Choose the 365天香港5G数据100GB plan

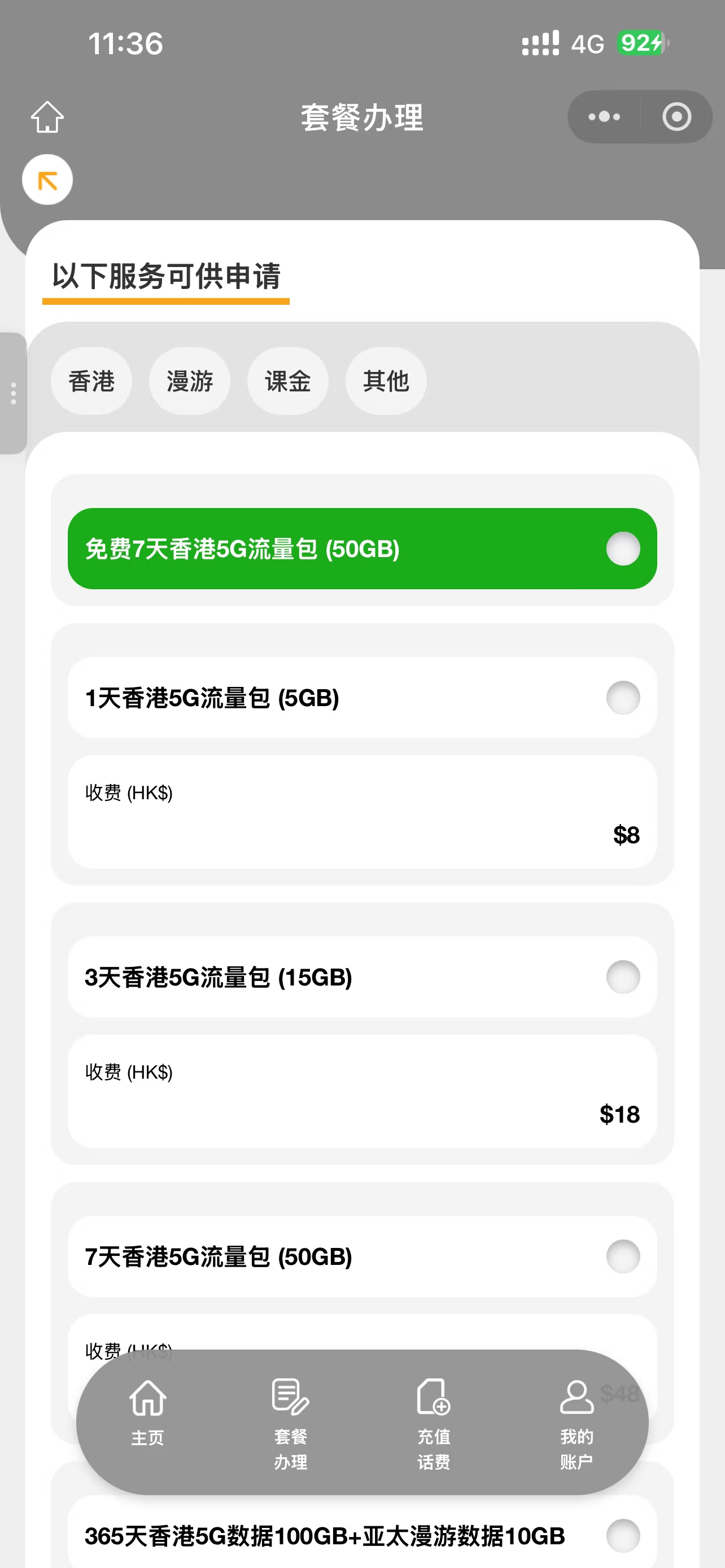coord(623,1536)
